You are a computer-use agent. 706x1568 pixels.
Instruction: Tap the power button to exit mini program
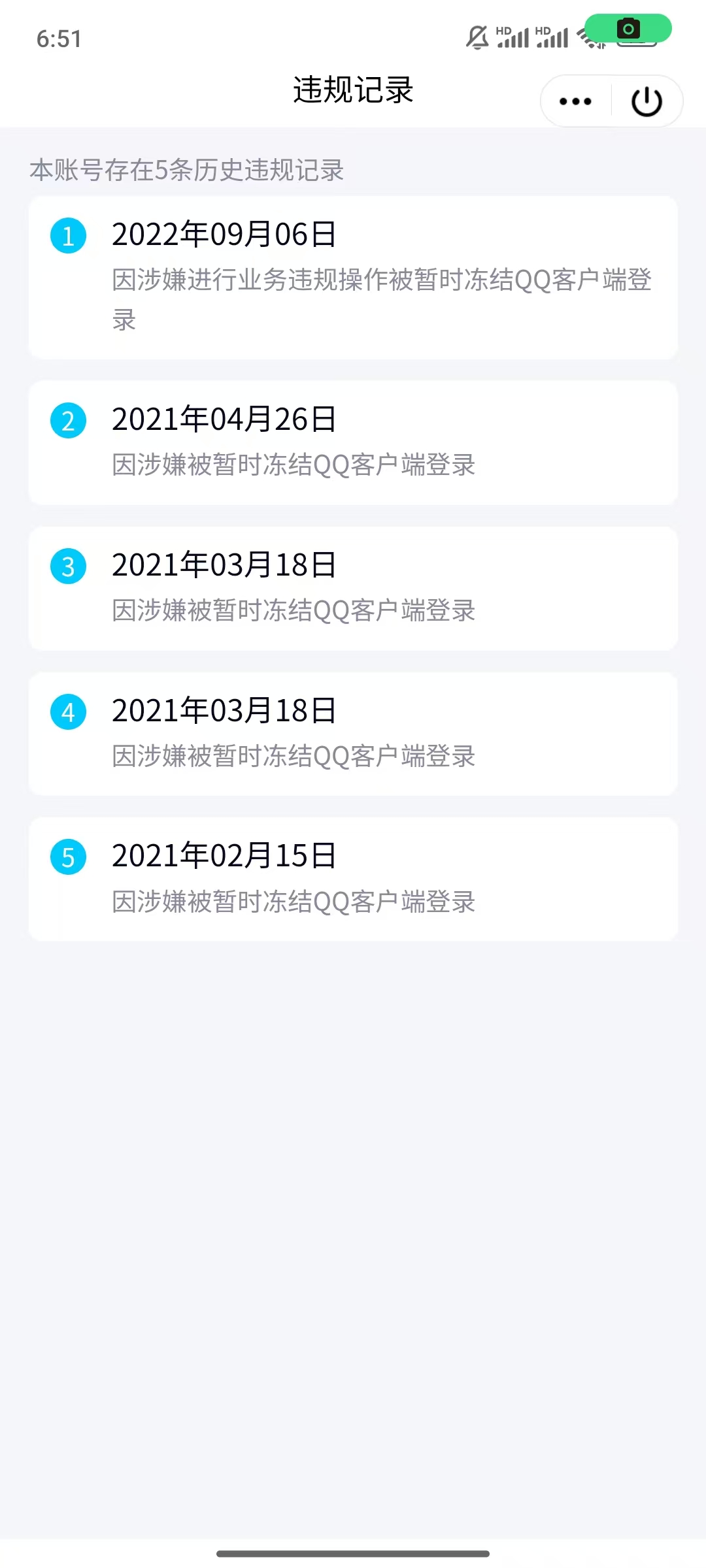646,101
